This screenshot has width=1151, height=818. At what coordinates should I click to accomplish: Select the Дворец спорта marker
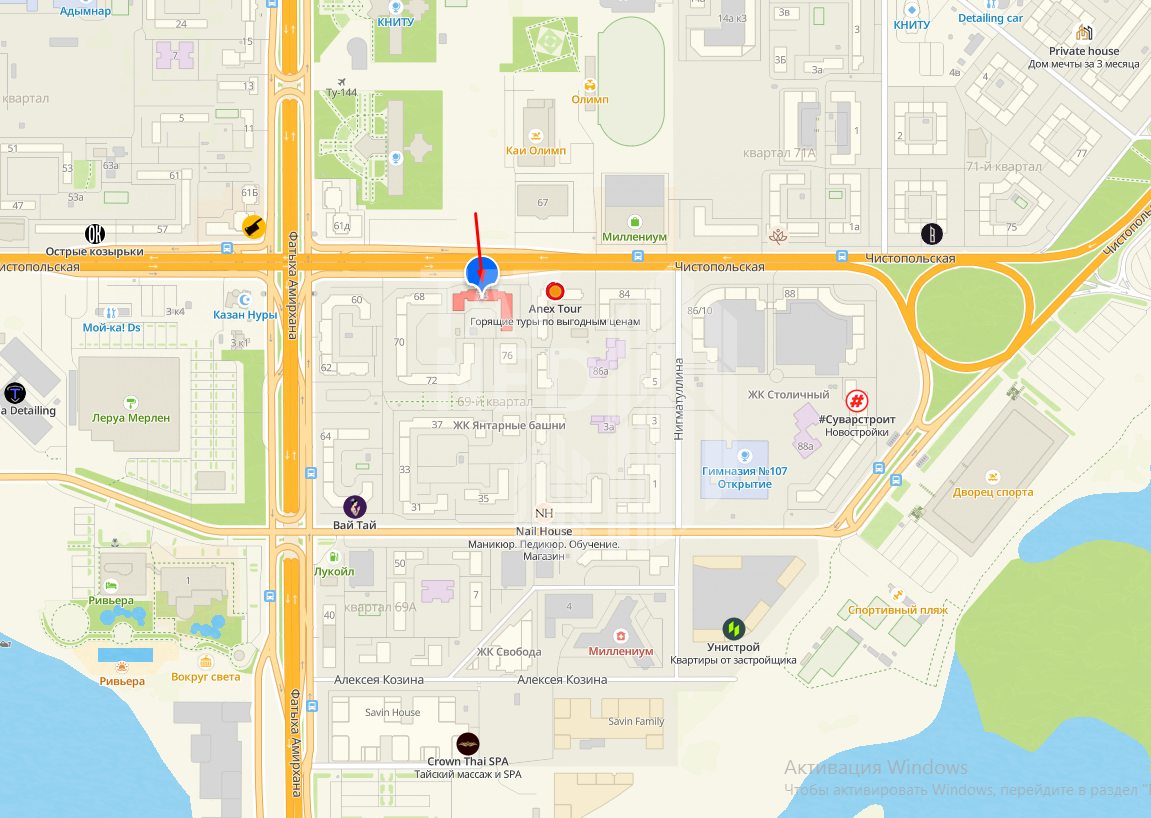[x=993, y=476]
